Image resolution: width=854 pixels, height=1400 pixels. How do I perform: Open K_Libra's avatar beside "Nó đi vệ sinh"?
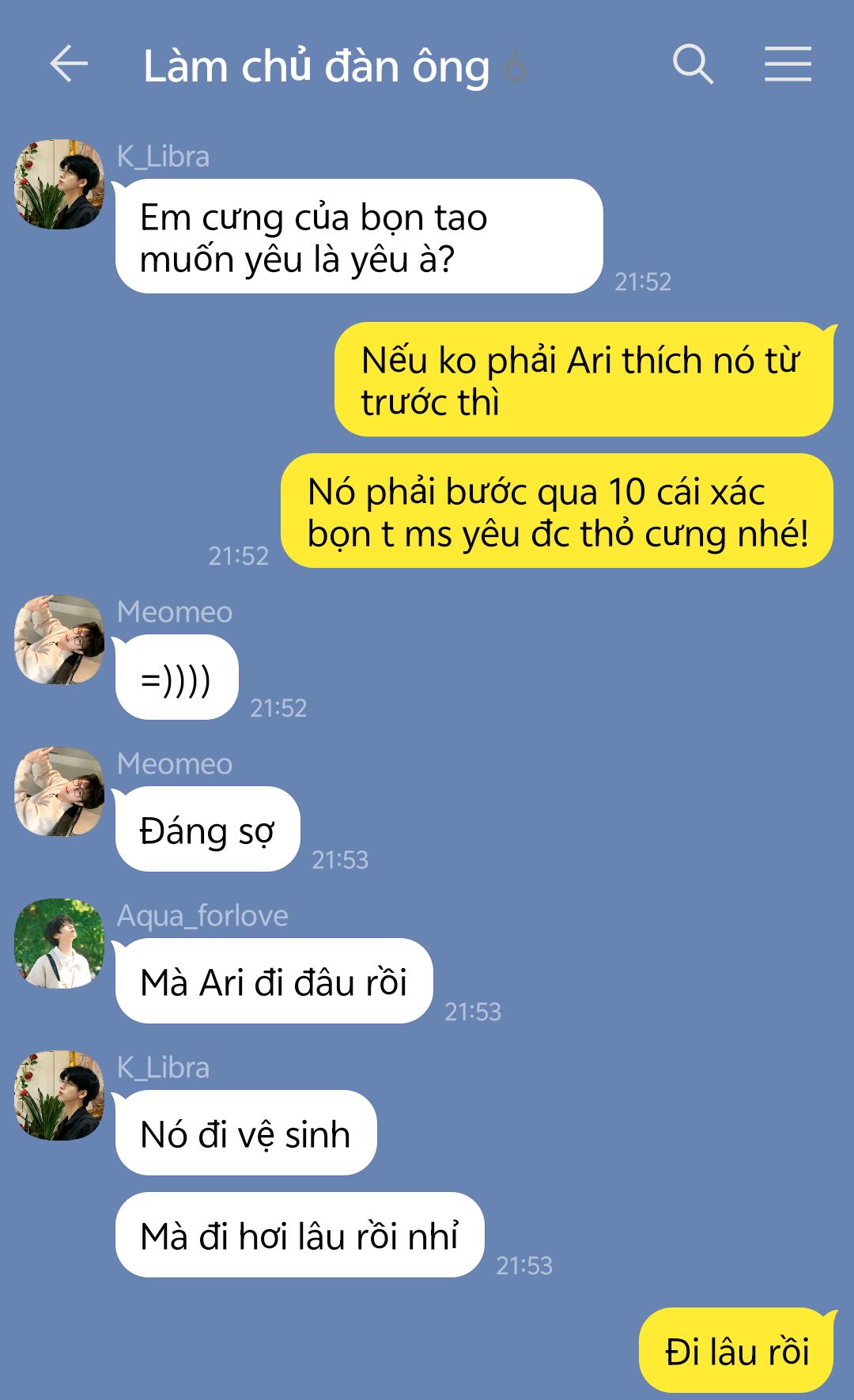point(59,1095)
